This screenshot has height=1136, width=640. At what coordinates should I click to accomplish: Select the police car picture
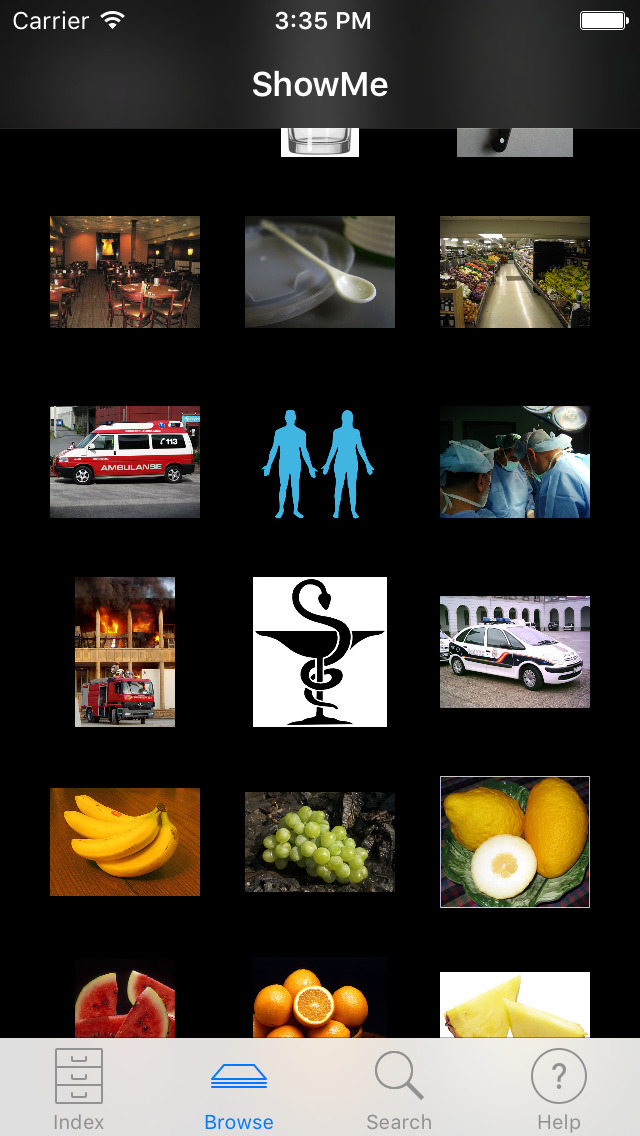pos(515,651)
